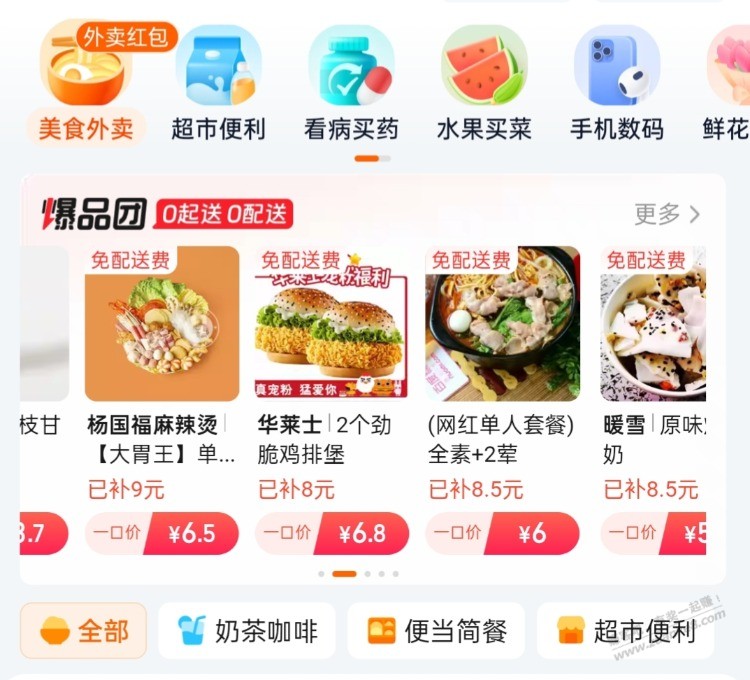The width and height of the screenshot is (750, 680).
Task: Select the 全部 filter chip
Action: point(84,631)
